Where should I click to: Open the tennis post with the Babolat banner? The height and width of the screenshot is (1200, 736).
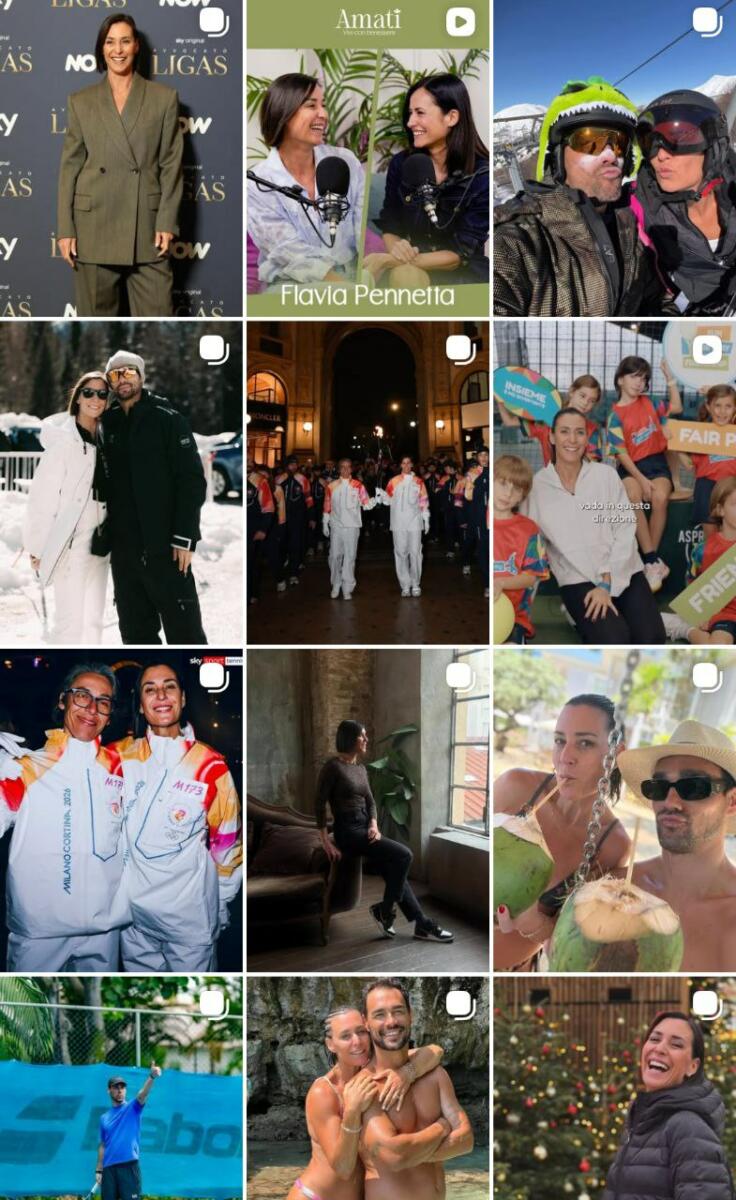click(121, 1088)
